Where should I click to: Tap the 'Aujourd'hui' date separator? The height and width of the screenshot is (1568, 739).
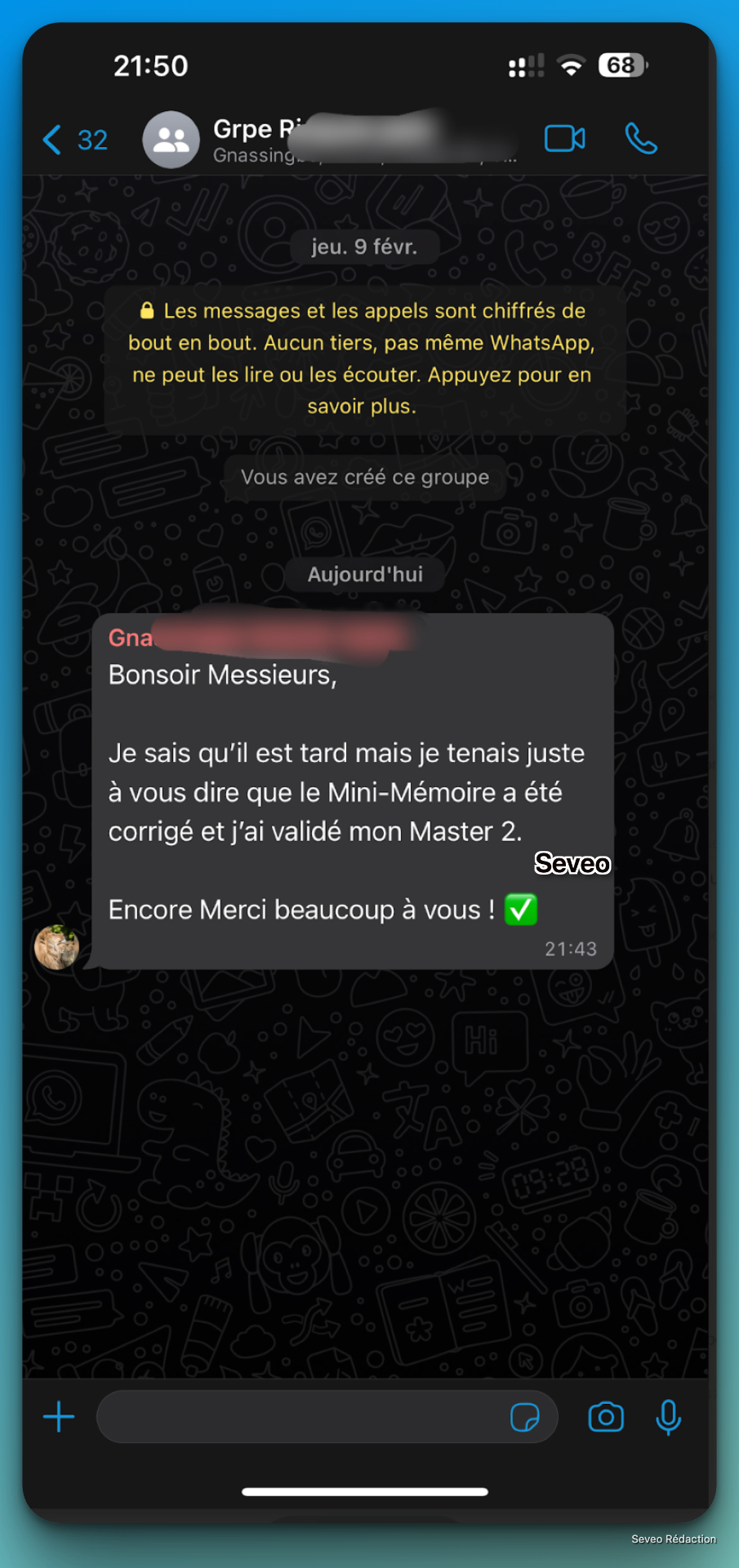tap(364, 574)
